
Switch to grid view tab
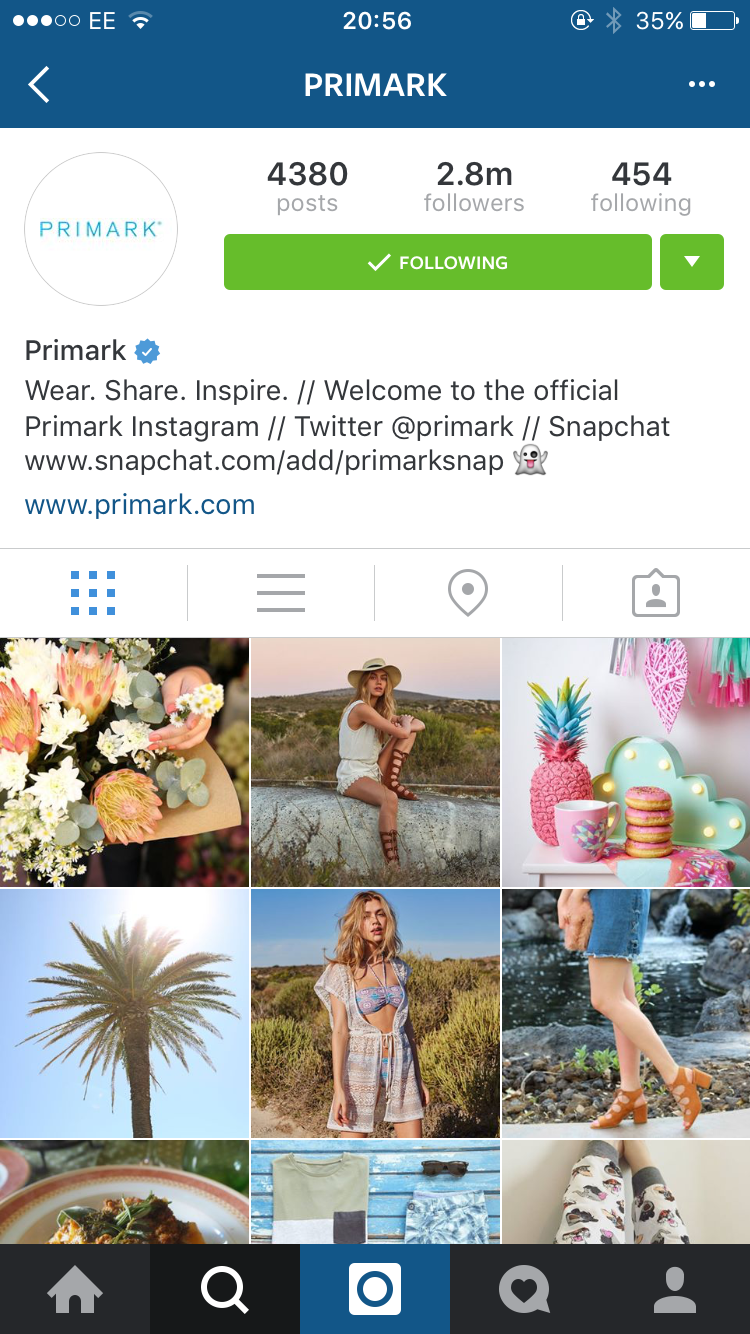click(x=93, y=593)
